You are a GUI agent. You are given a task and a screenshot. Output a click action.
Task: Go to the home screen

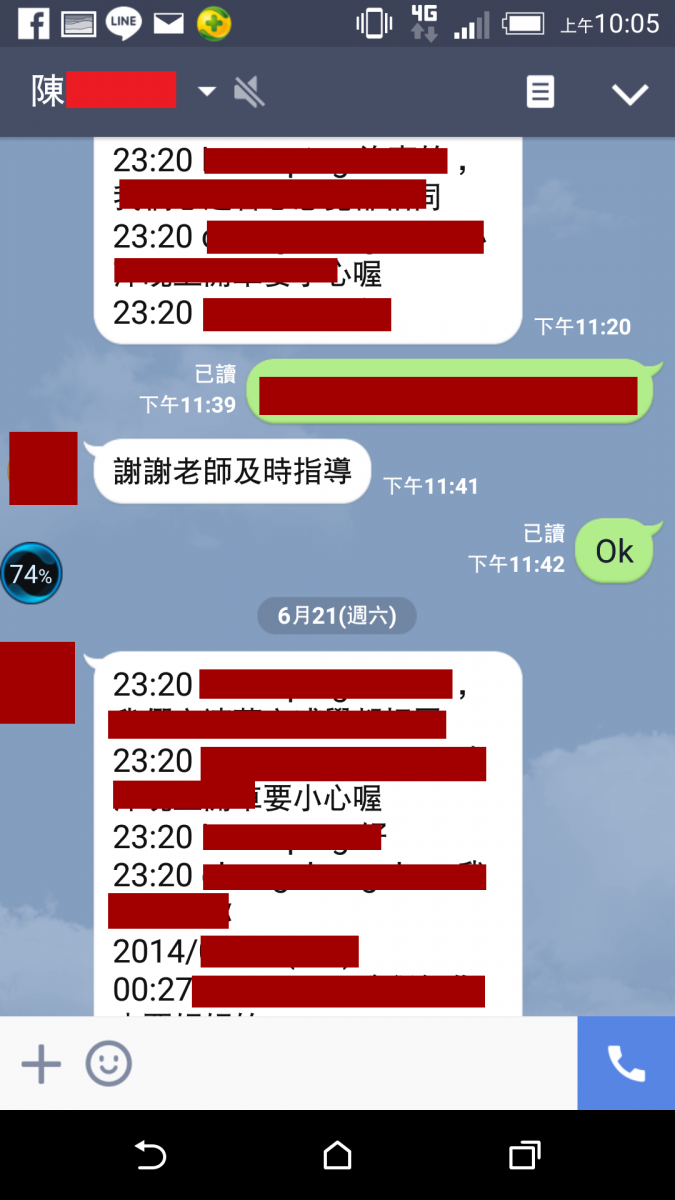pyautogui.click(x=337, y=1156)
